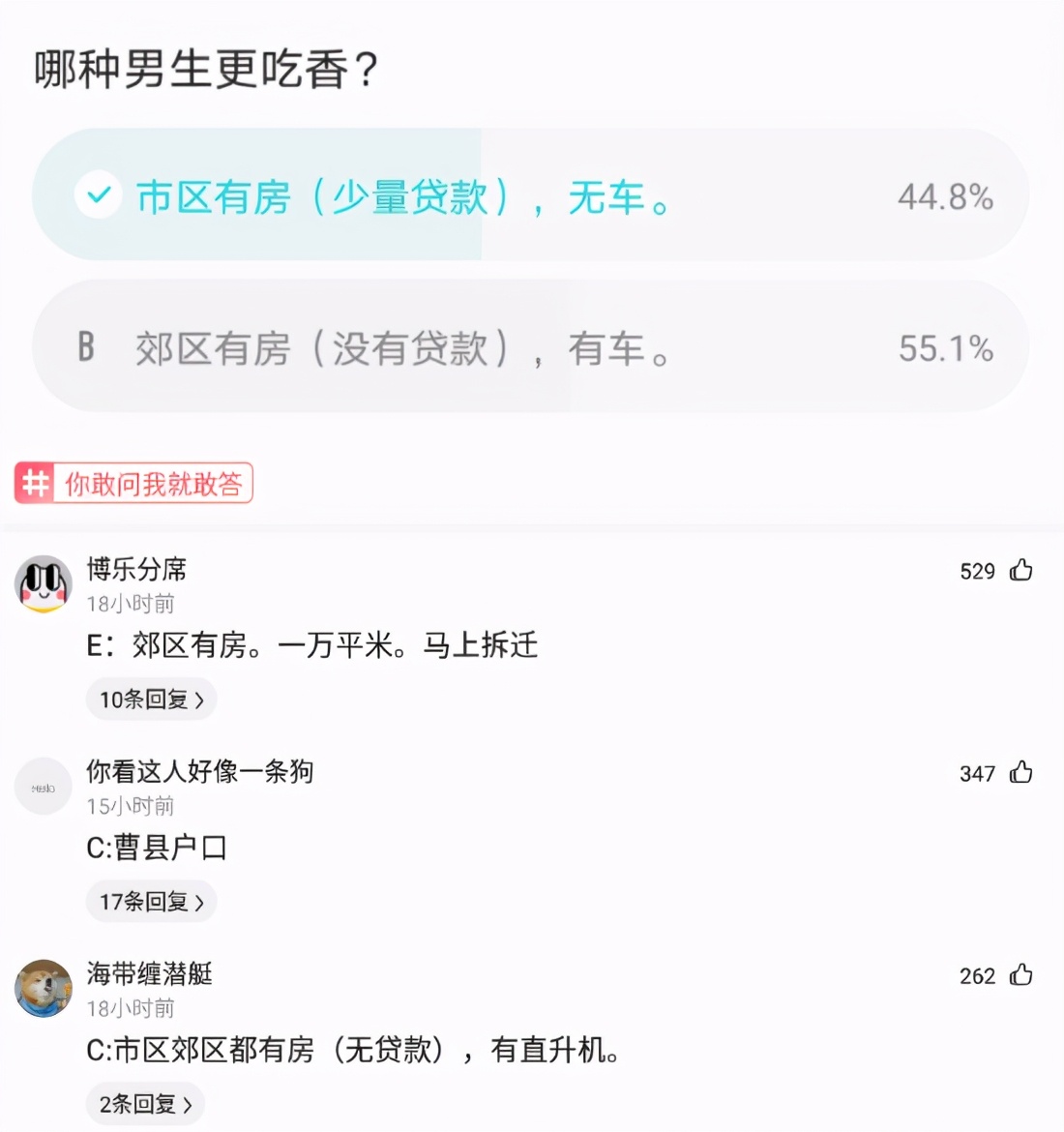Viewport: 1064px width, 1132px height.
Task: Open 博乐分席's profile by tapping the username
Action: [x=134, y=570]
